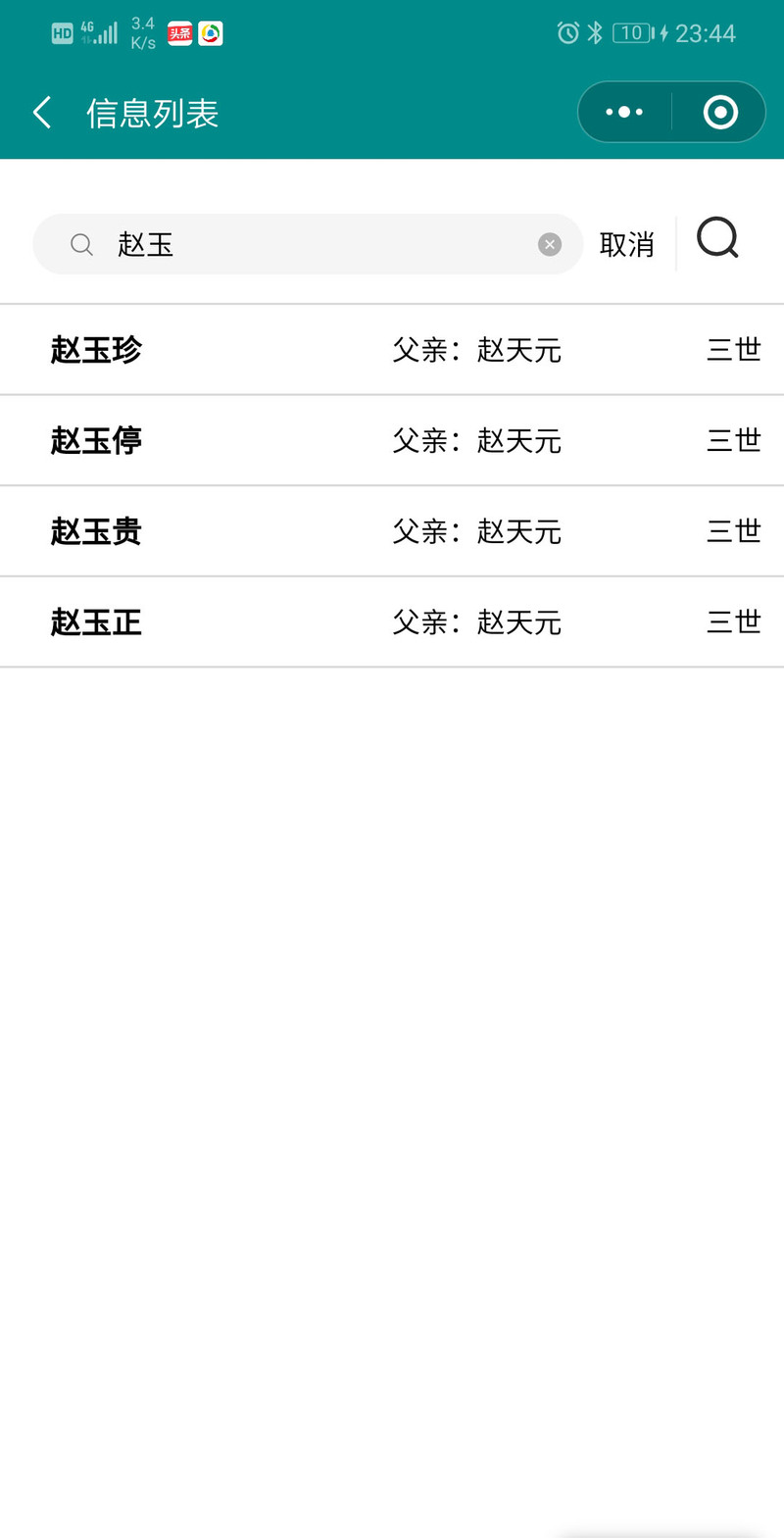The width and height of the screenshot is (784, 1538).
Task: Open the mini program more options menu
Action: click(x=624, y=112)
